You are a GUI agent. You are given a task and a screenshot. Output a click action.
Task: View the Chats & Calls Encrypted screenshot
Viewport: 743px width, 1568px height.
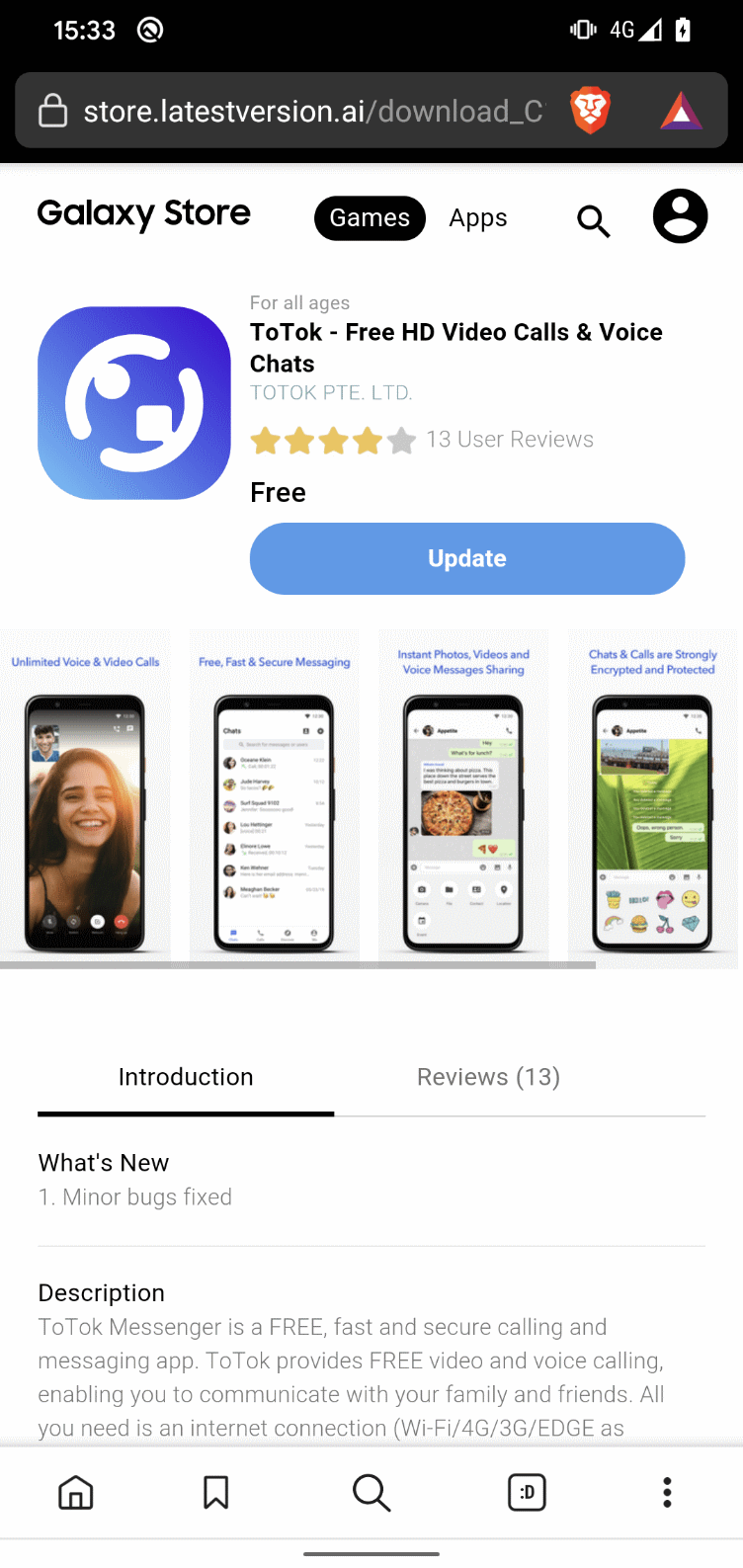coord(652,798)
